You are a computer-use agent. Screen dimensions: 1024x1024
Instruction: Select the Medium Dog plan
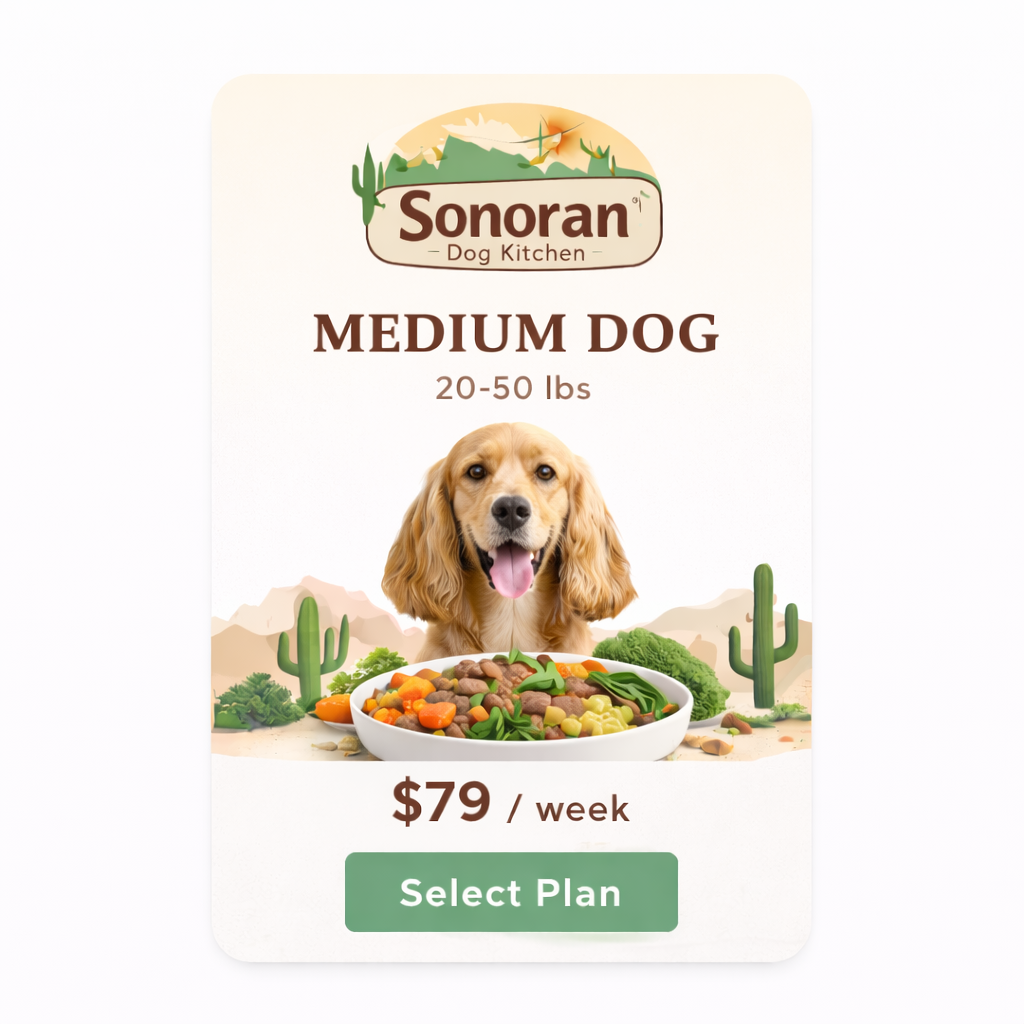click(511, 892)
